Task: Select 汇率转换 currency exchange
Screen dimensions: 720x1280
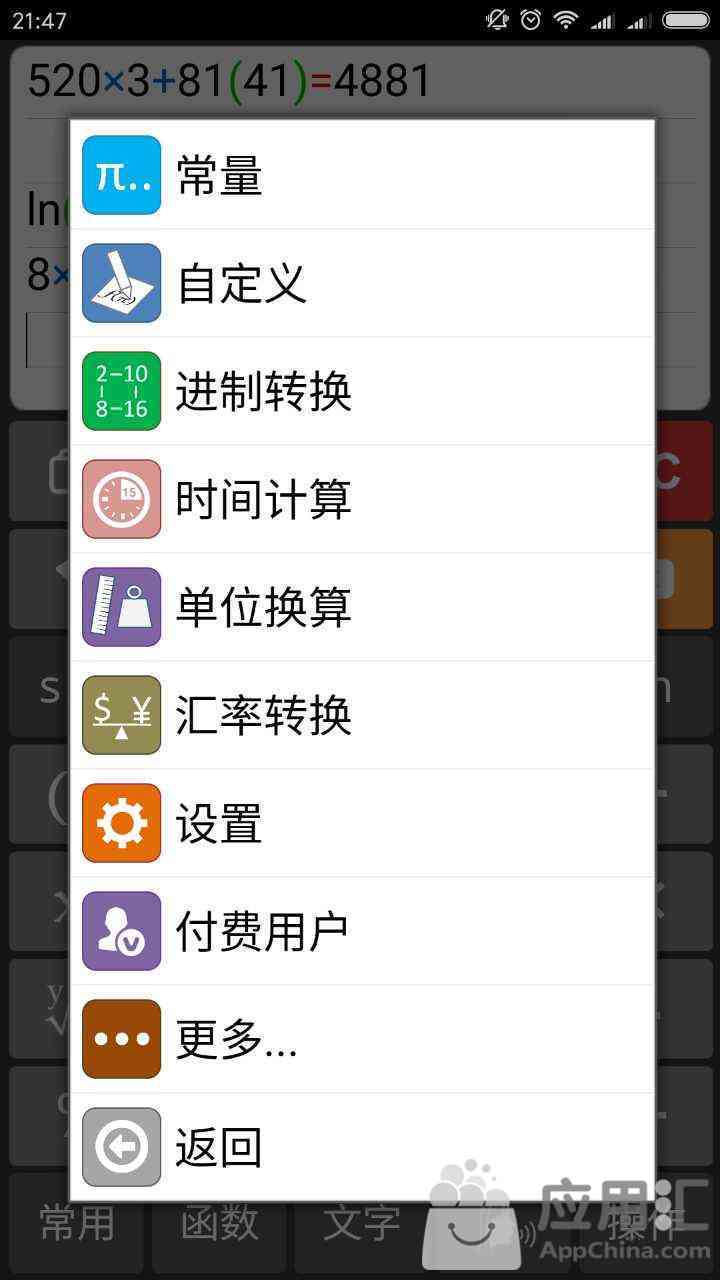Action: click(360, 716)
